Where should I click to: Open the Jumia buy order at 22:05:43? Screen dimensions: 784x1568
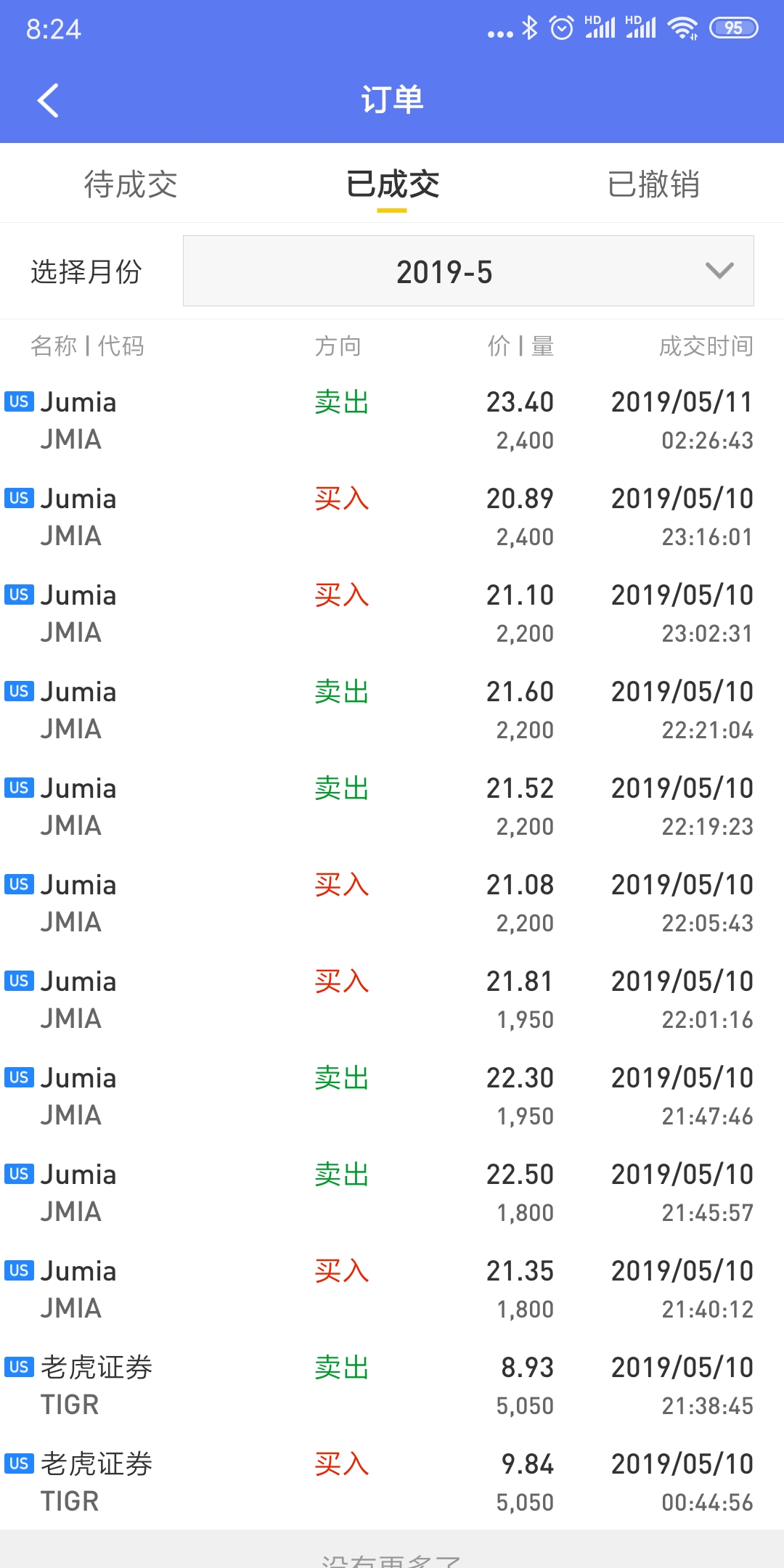click(x=392, y=904)
